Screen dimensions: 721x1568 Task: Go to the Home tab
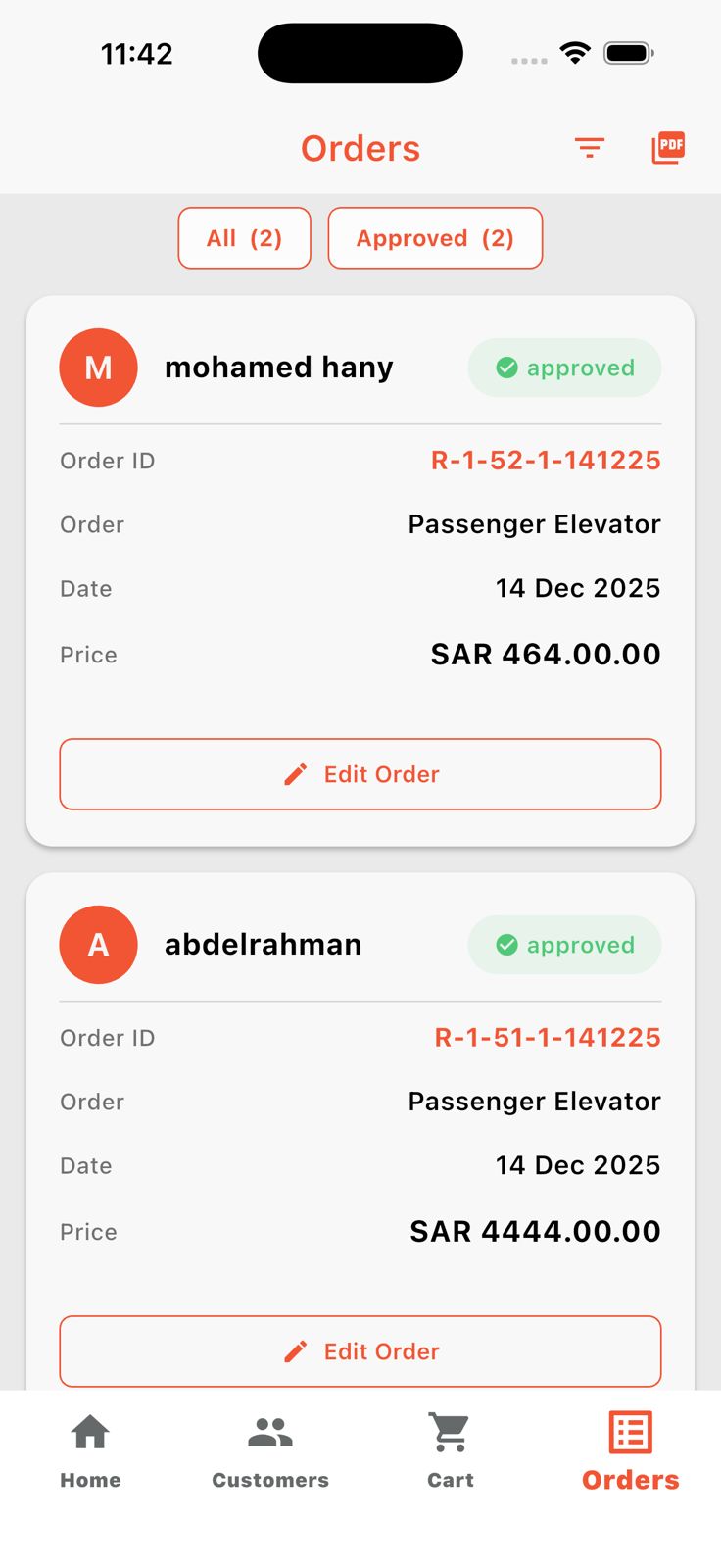pyautogui.click(x=90, y=1451)
